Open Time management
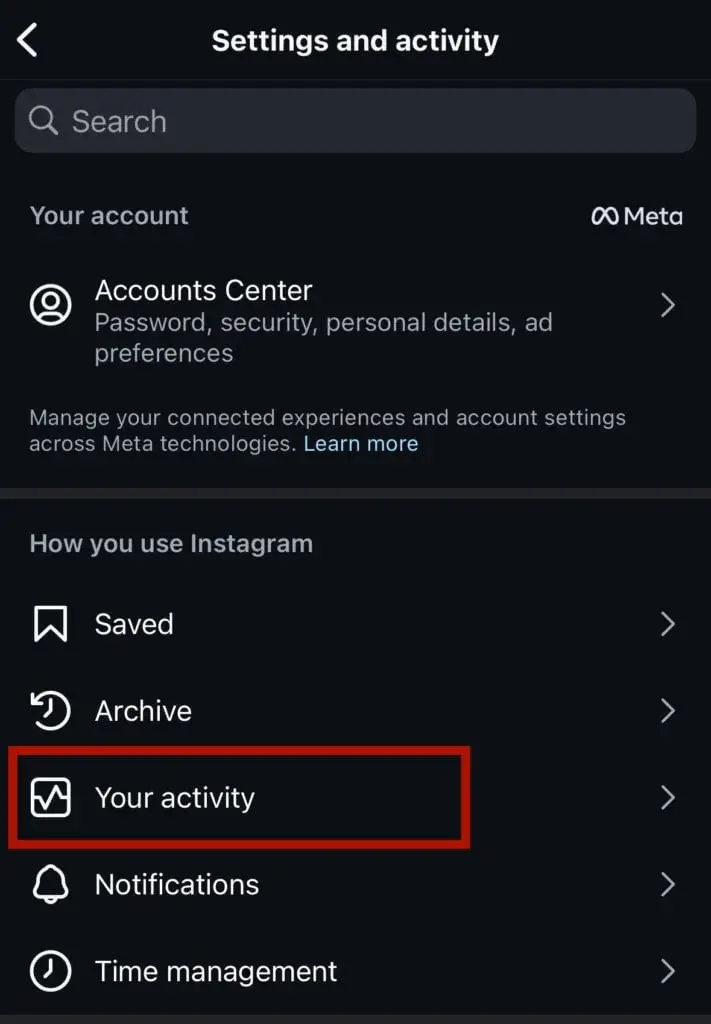This screenshot has height=1024, width=711. tap(355, 971)
